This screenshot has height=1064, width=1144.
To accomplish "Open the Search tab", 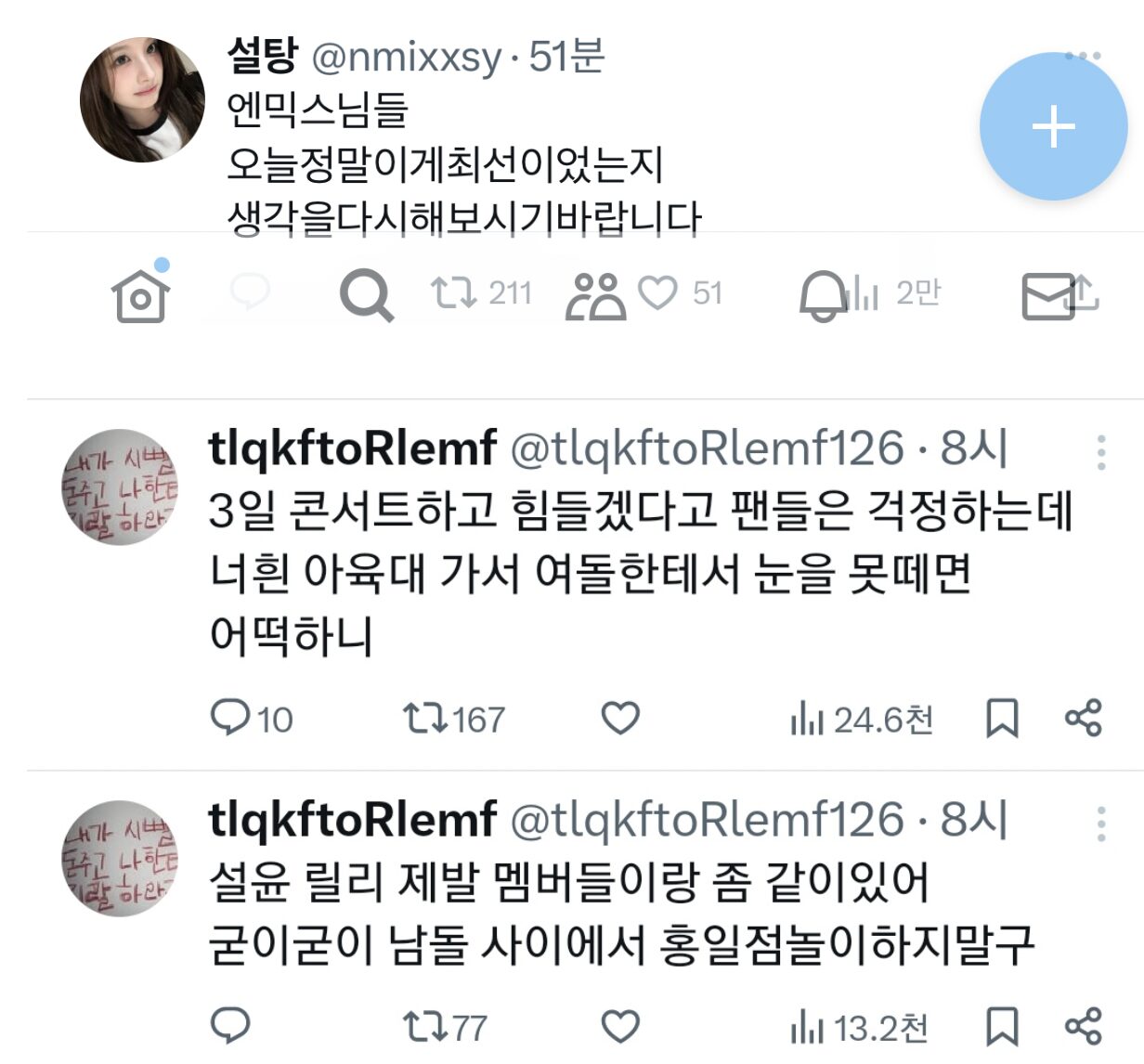I will 366,296.
